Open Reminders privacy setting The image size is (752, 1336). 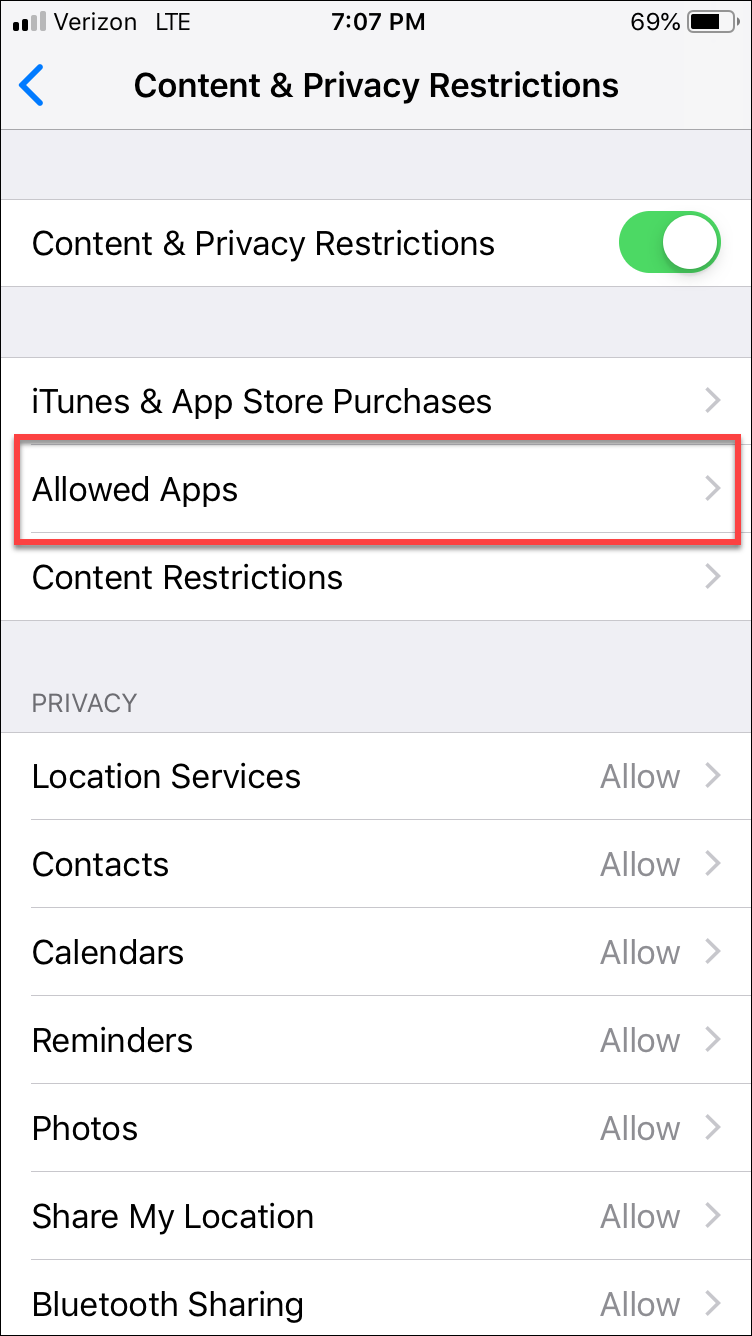(x=376, y=1040)
